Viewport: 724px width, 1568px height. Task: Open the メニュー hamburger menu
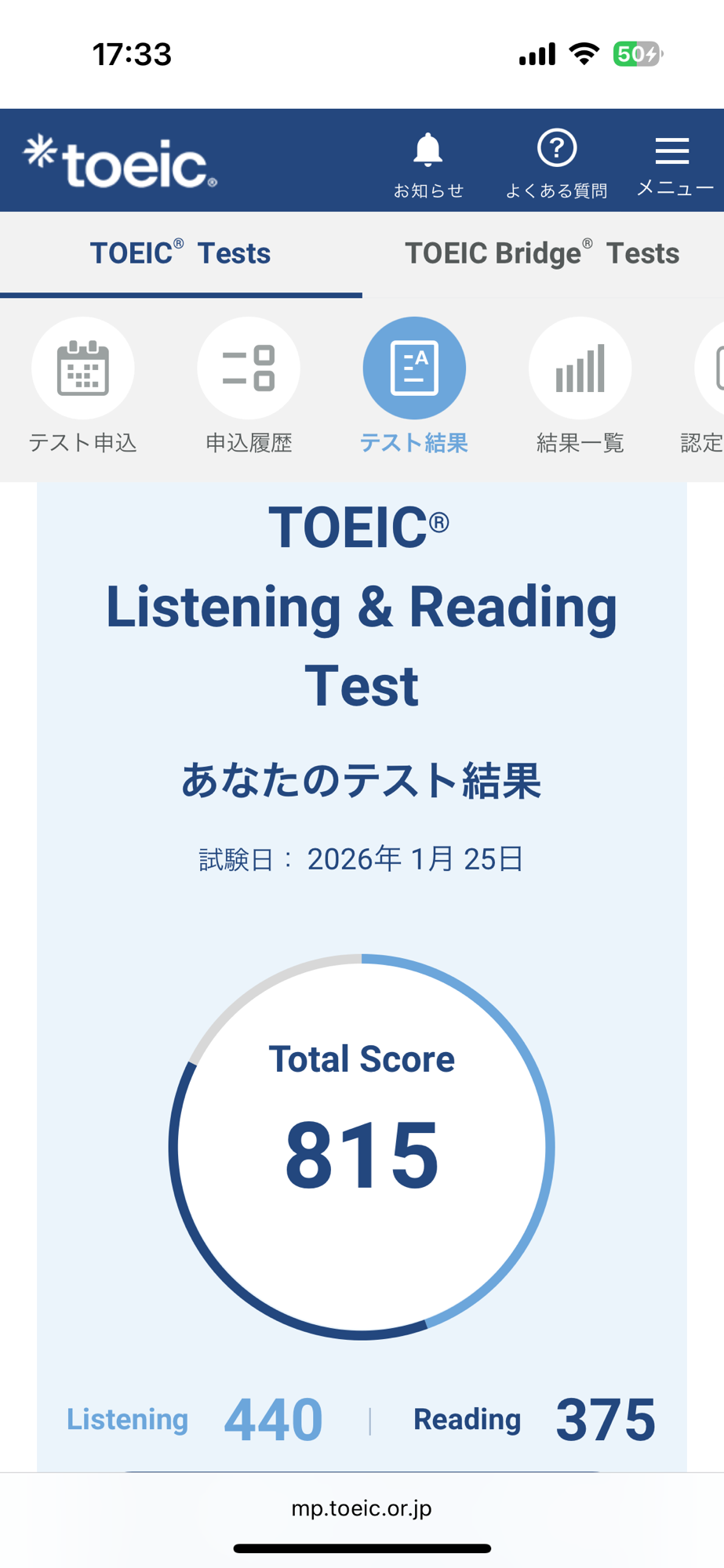(x=673, y=163)
